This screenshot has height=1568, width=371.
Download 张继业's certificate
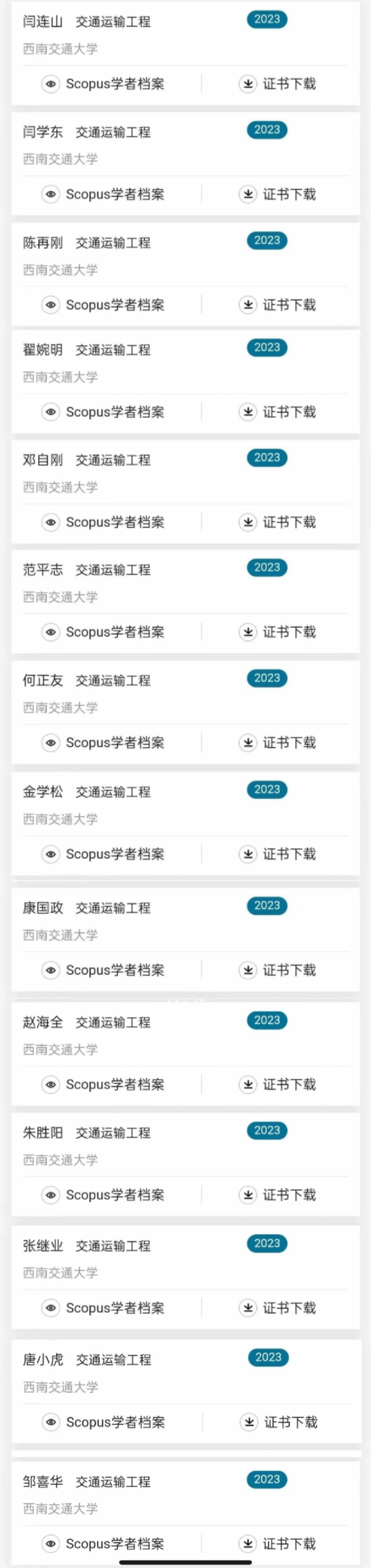[277, 1308]
